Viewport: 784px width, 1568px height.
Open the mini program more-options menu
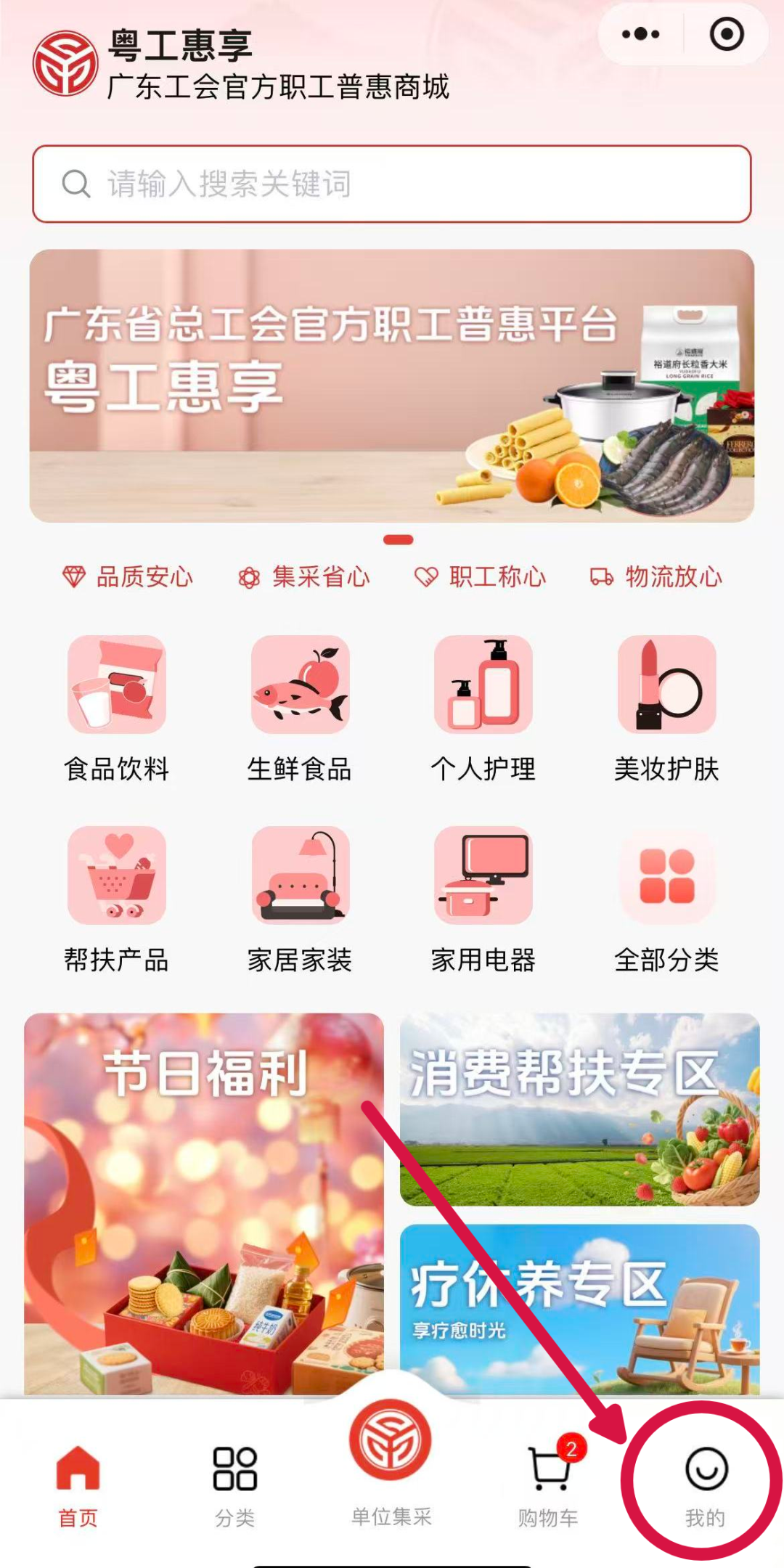[x=641, y=34]
